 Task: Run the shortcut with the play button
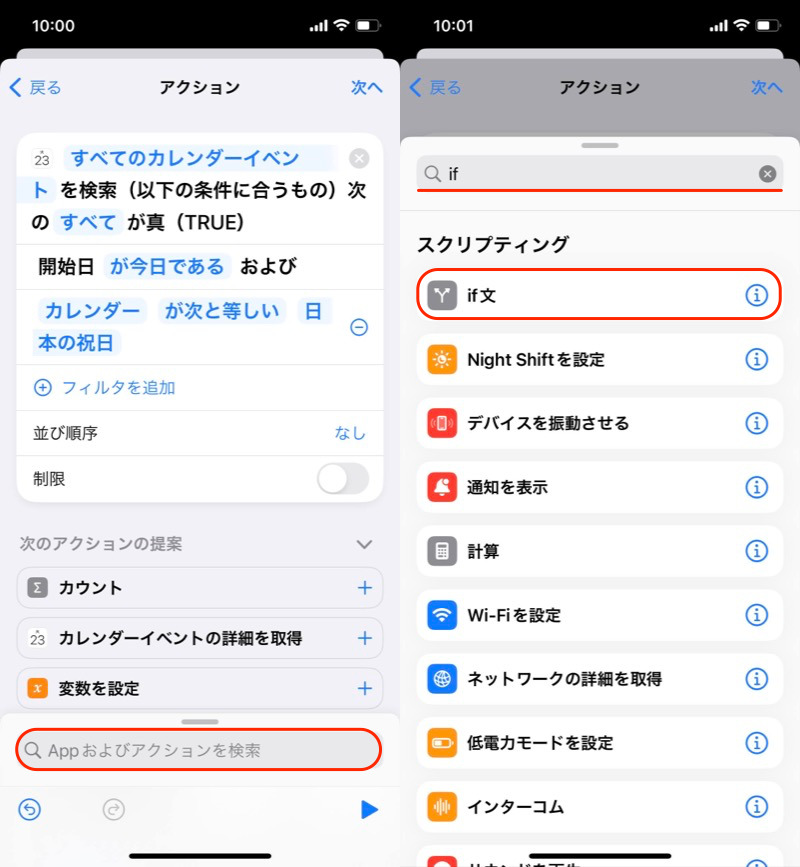[x=369, y=810]
